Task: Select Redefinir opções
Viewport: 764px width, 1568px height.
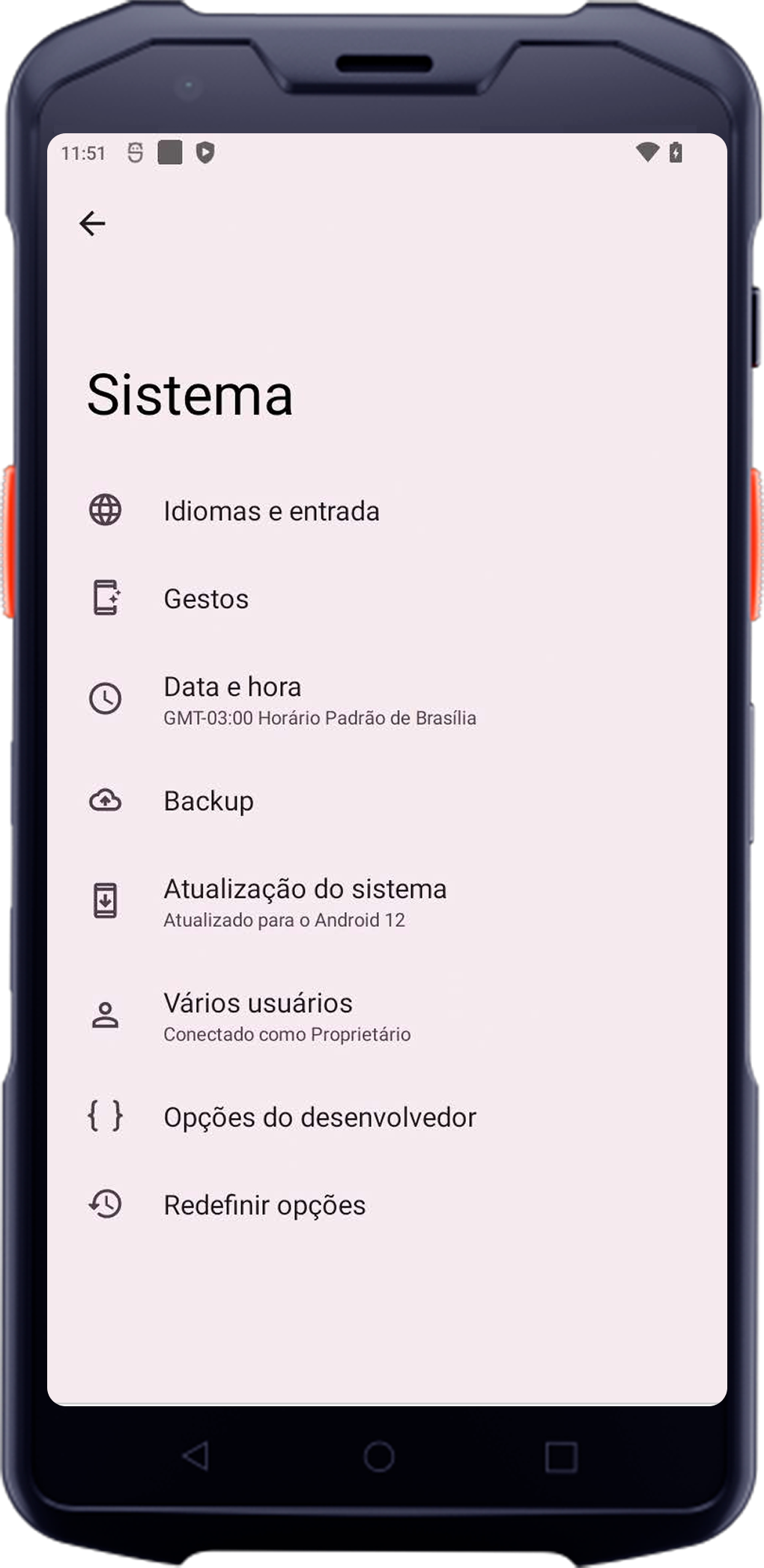Action: click(264, 1205)
